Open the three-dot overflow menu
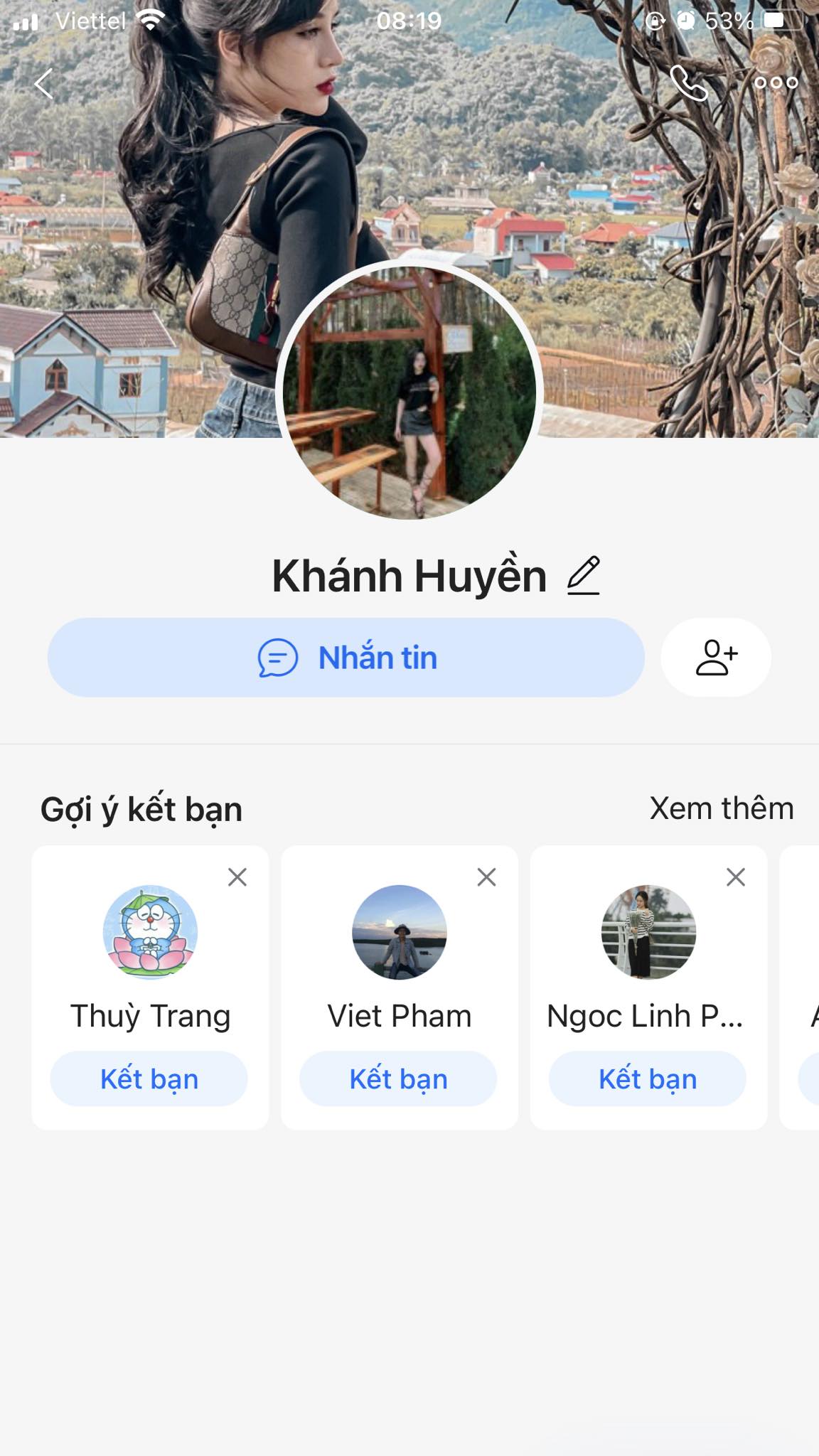The image size is (819, 1456). 776,83
